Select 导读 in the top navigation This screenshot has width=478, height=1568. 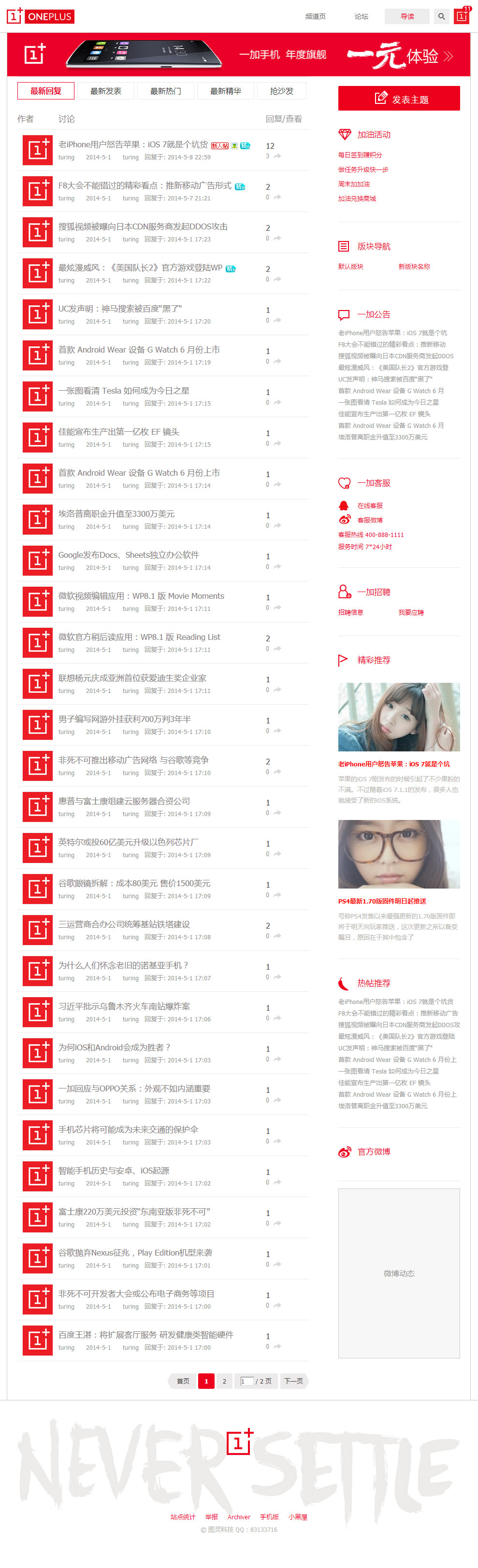[407, 16]
